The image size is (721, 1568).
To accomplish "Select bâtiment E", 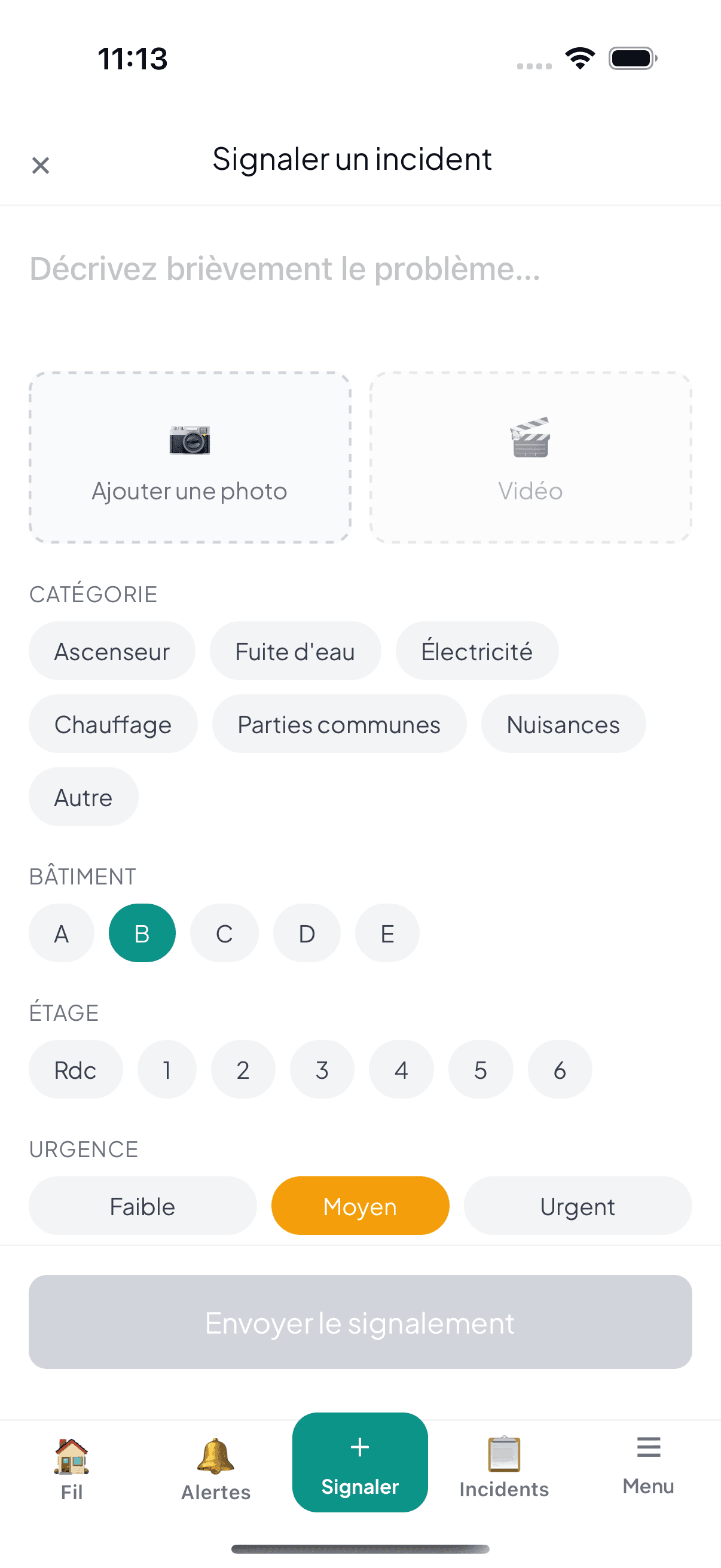I will 387,932.
